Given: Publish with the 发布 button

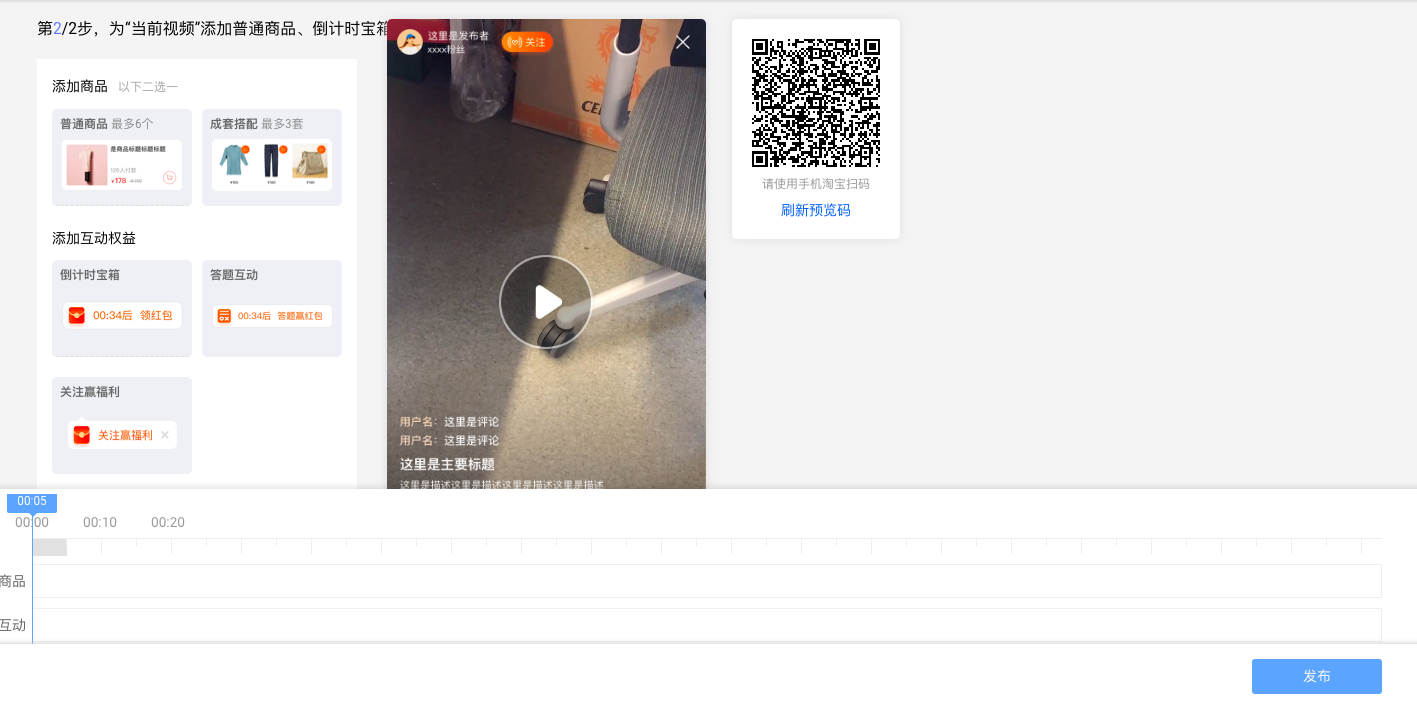Looking at the screenshot, I should (x=1316, y=676).
